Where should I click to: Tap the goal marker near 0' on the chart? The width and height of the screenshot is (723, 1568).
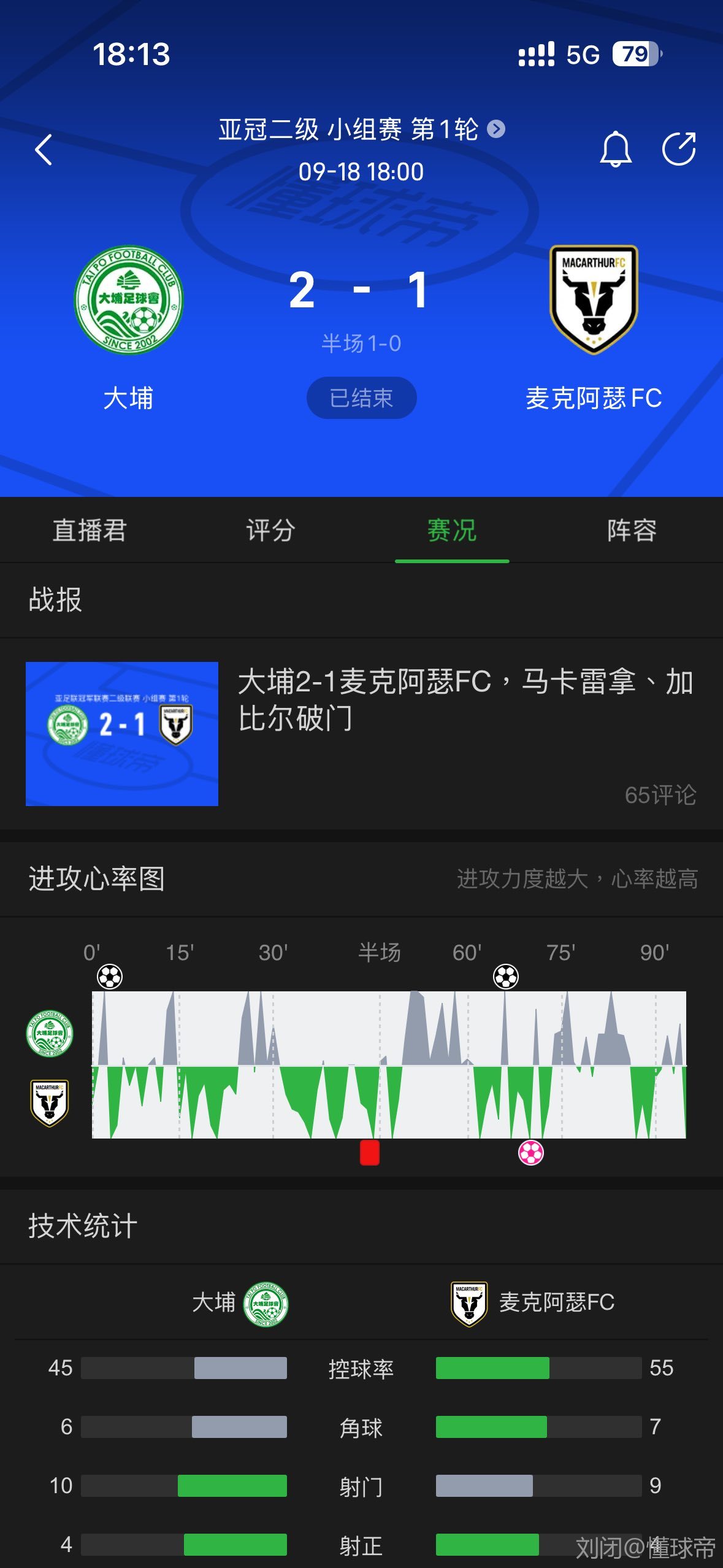pos(110,977)
